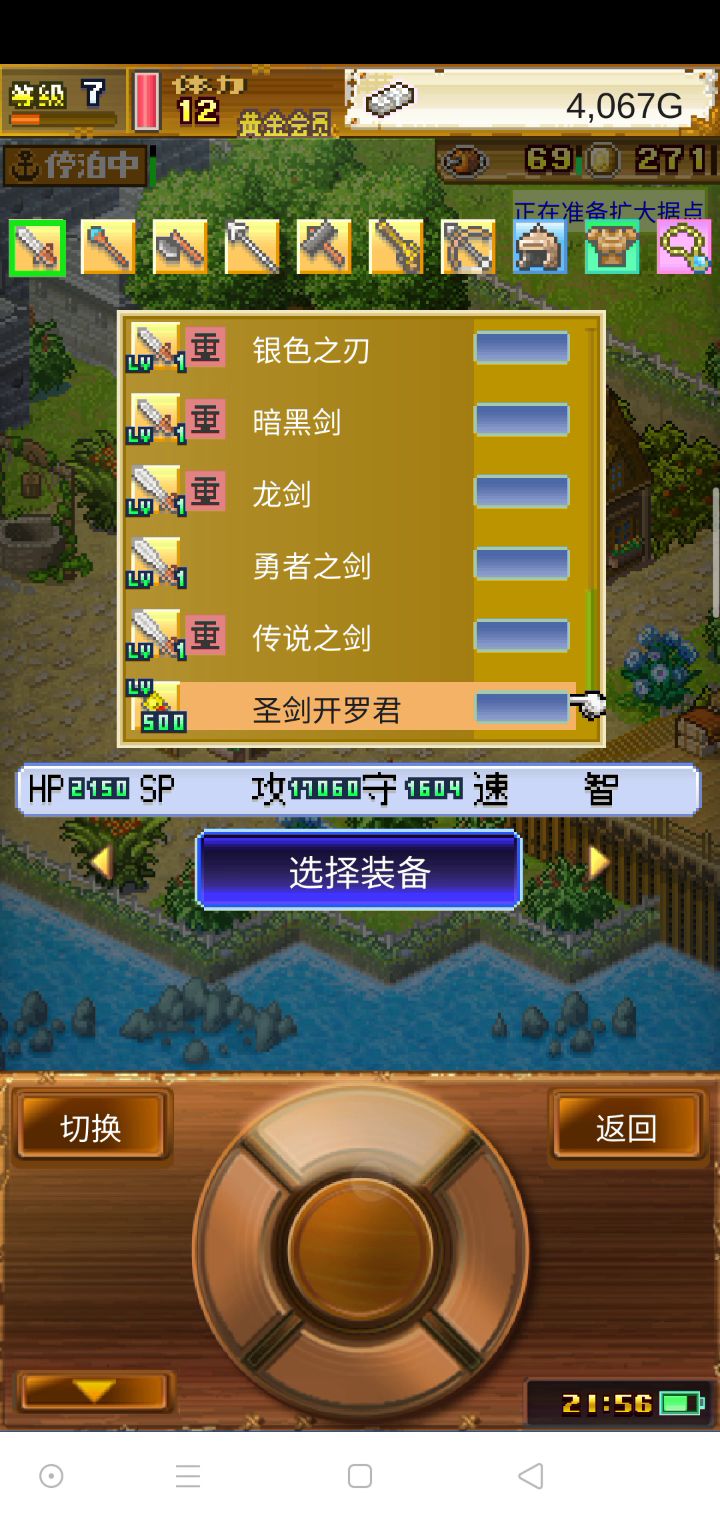Choose 龙剑 in the equipment list
Screen dimensions: 720x1520
click(282, 494)
